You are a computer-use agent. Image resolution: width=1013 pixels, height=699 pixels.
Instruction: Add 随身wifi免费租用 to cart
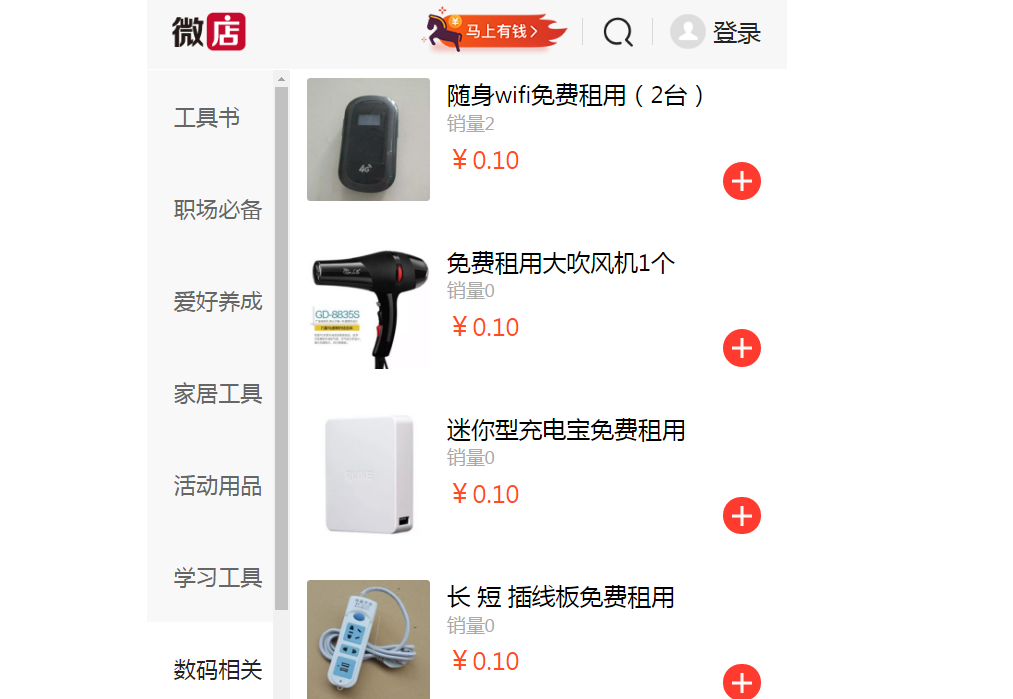[741, 181]
